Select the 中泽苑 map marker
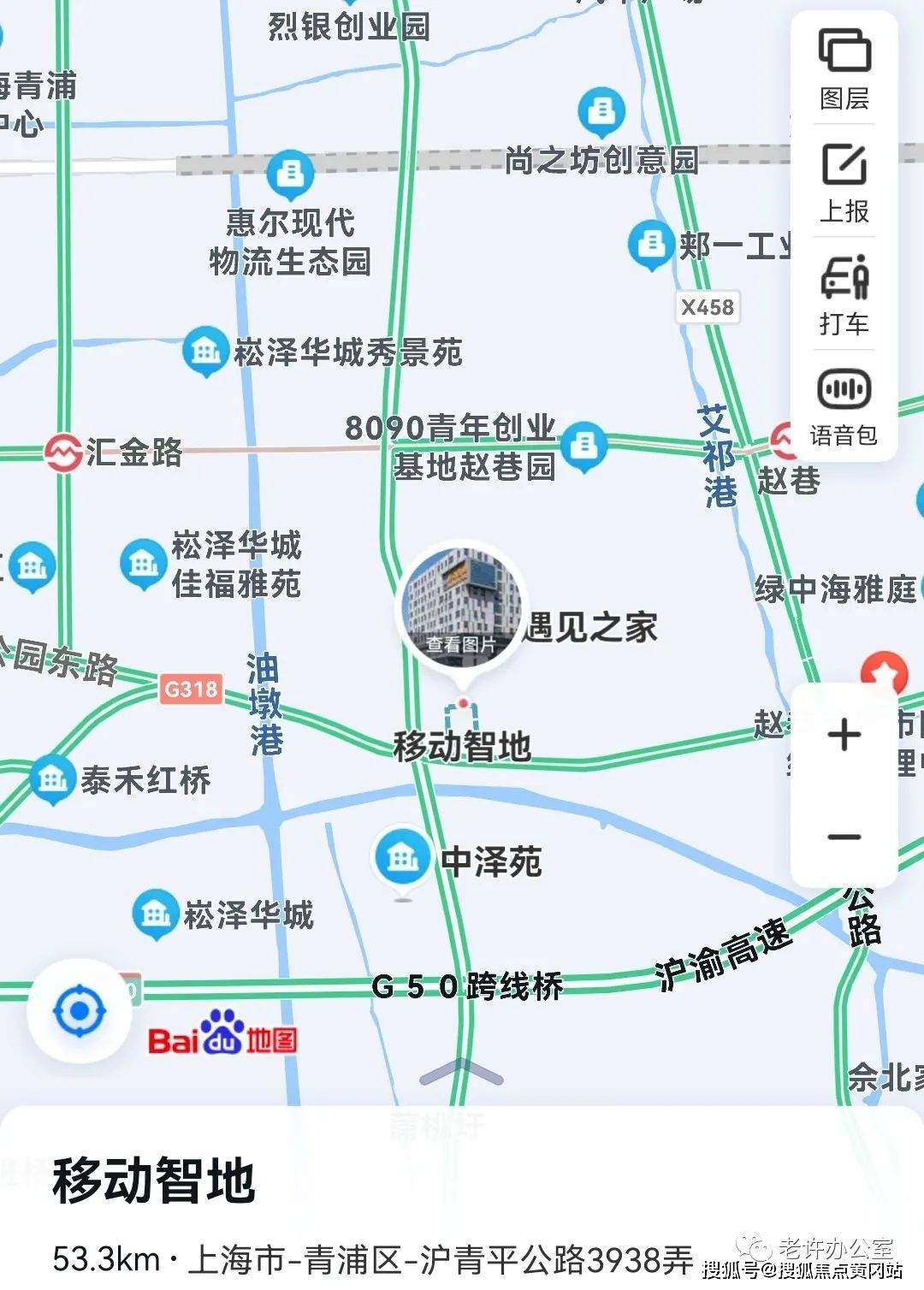Image resolution: width=924 pixels, height=1290 pixels. pos(402,858)
